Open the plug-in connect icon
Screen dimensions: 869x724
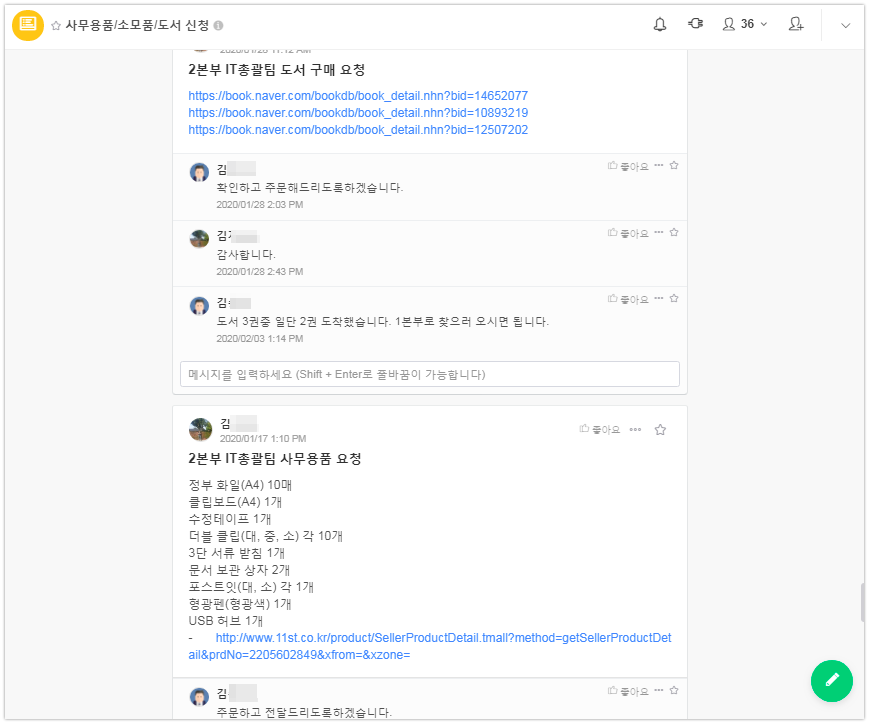[x=696, y=24]
